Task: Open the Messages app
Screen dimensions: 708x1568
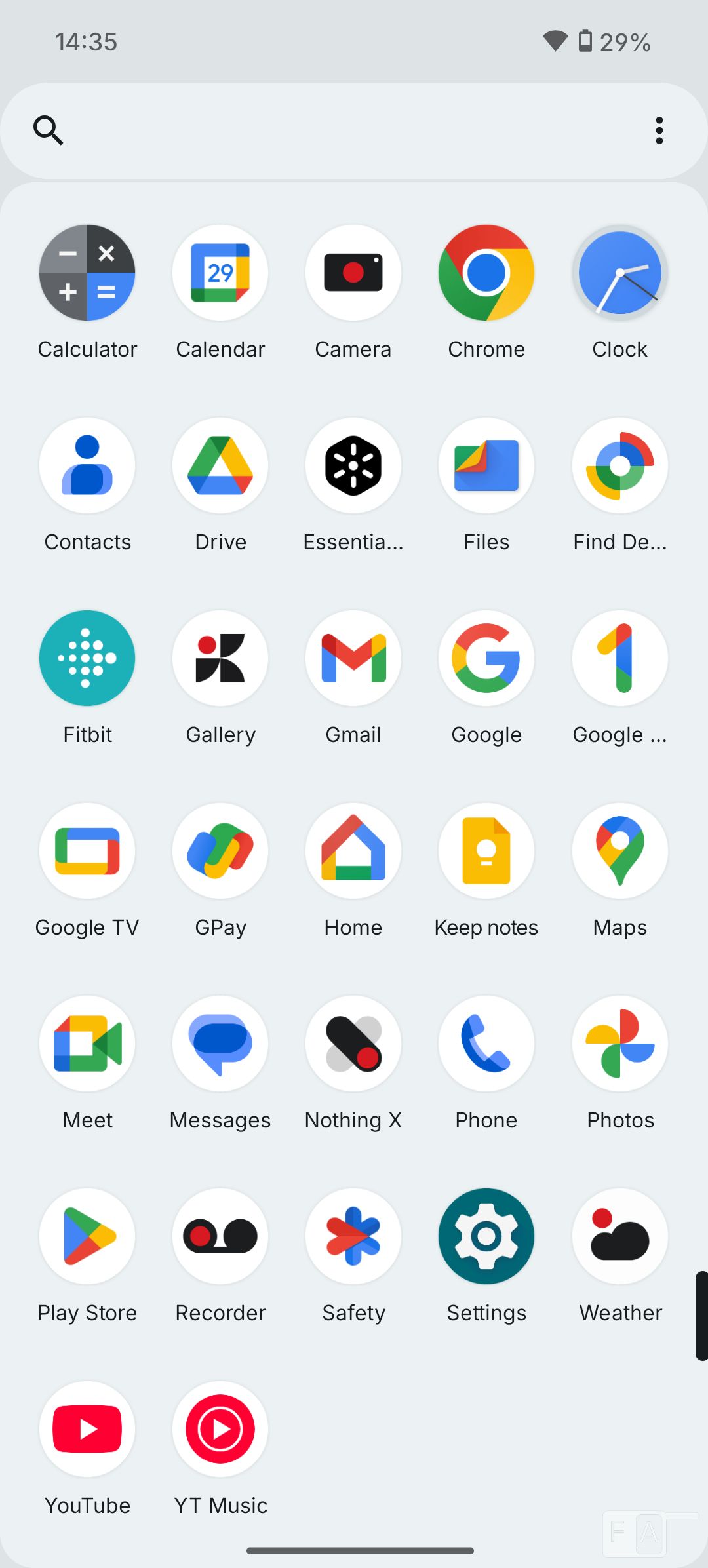Action: click(x=220, y=1044)
